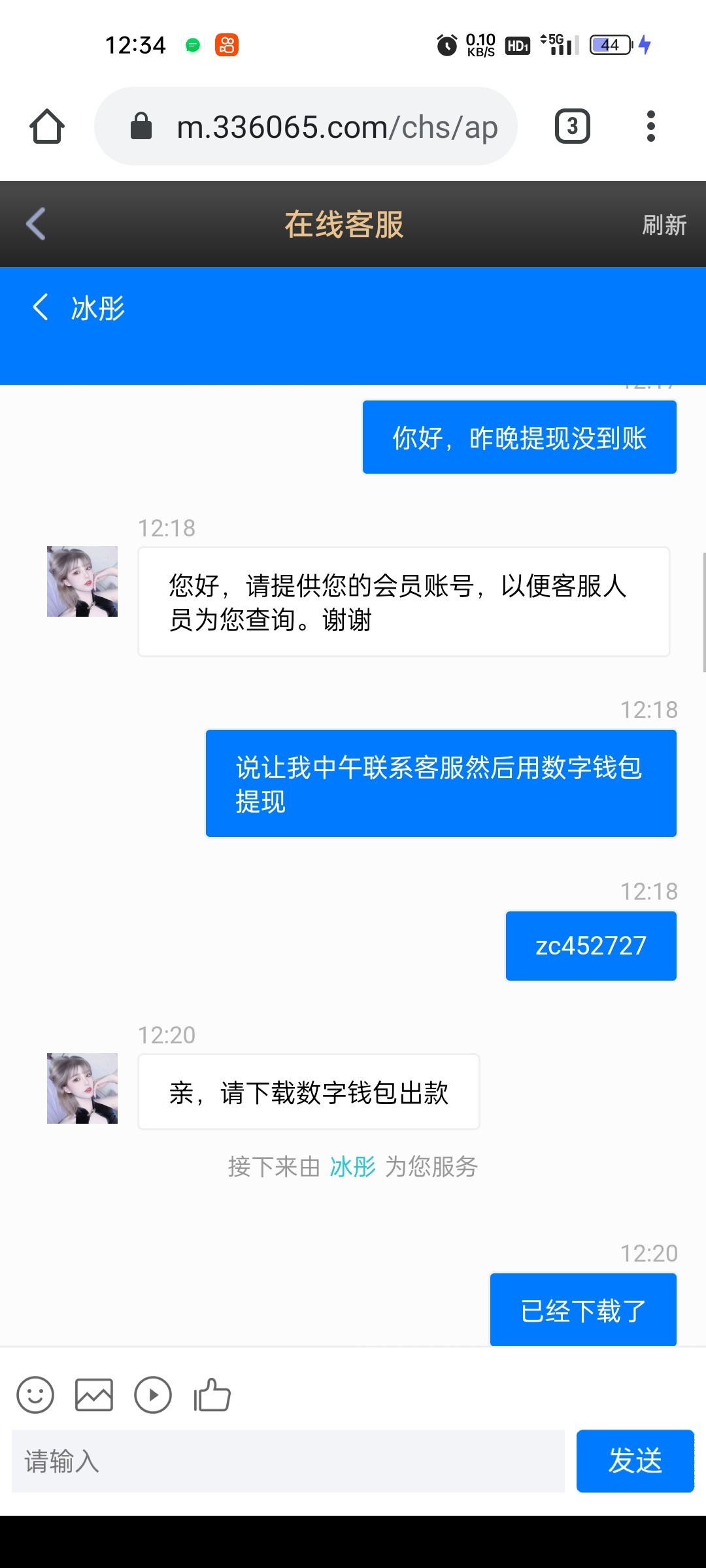
Task: Rate the service with thumbs up
Action: pyautogui.click(x=212, y=1395)
